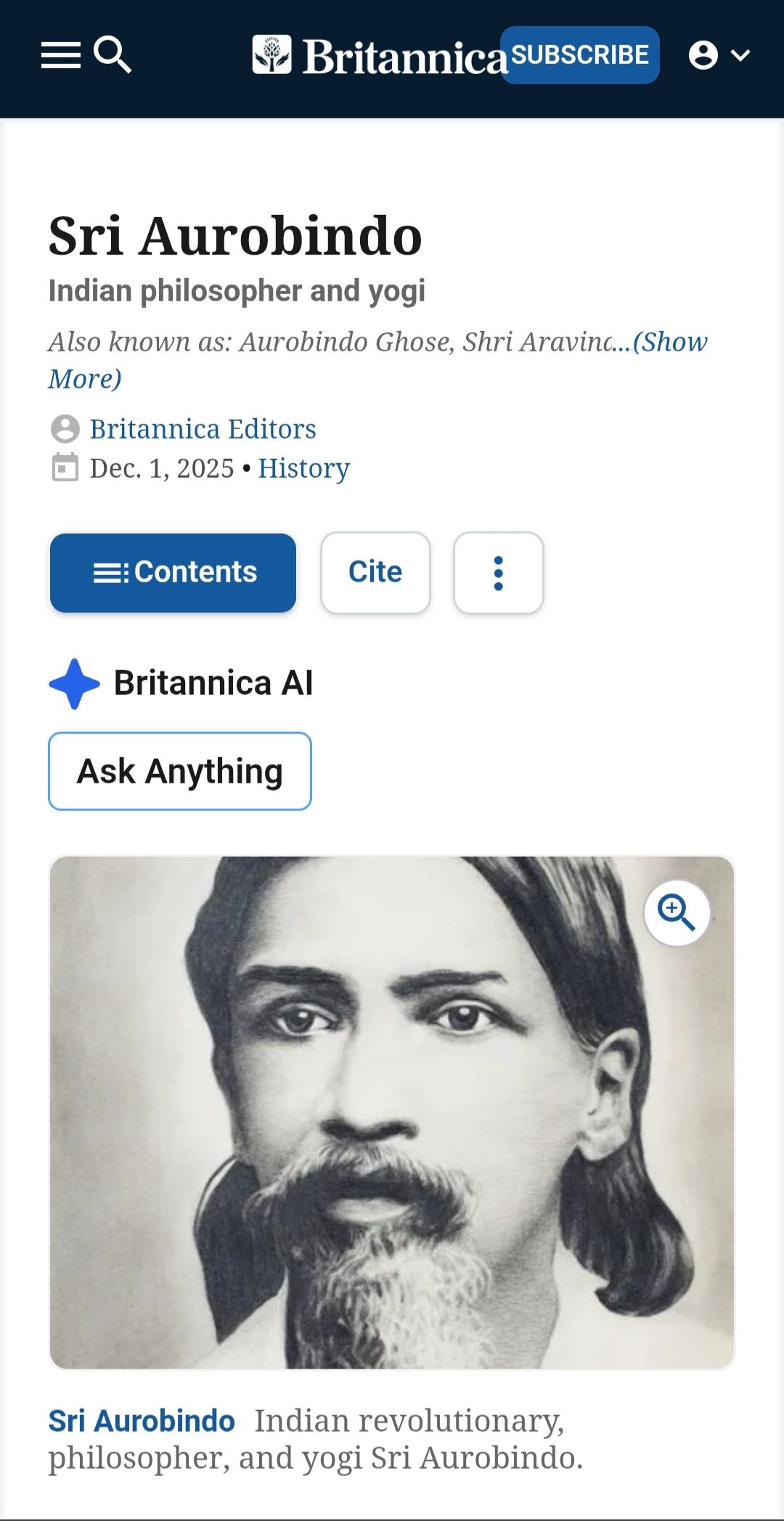Open the three-dot more options button

click(498, 573)
